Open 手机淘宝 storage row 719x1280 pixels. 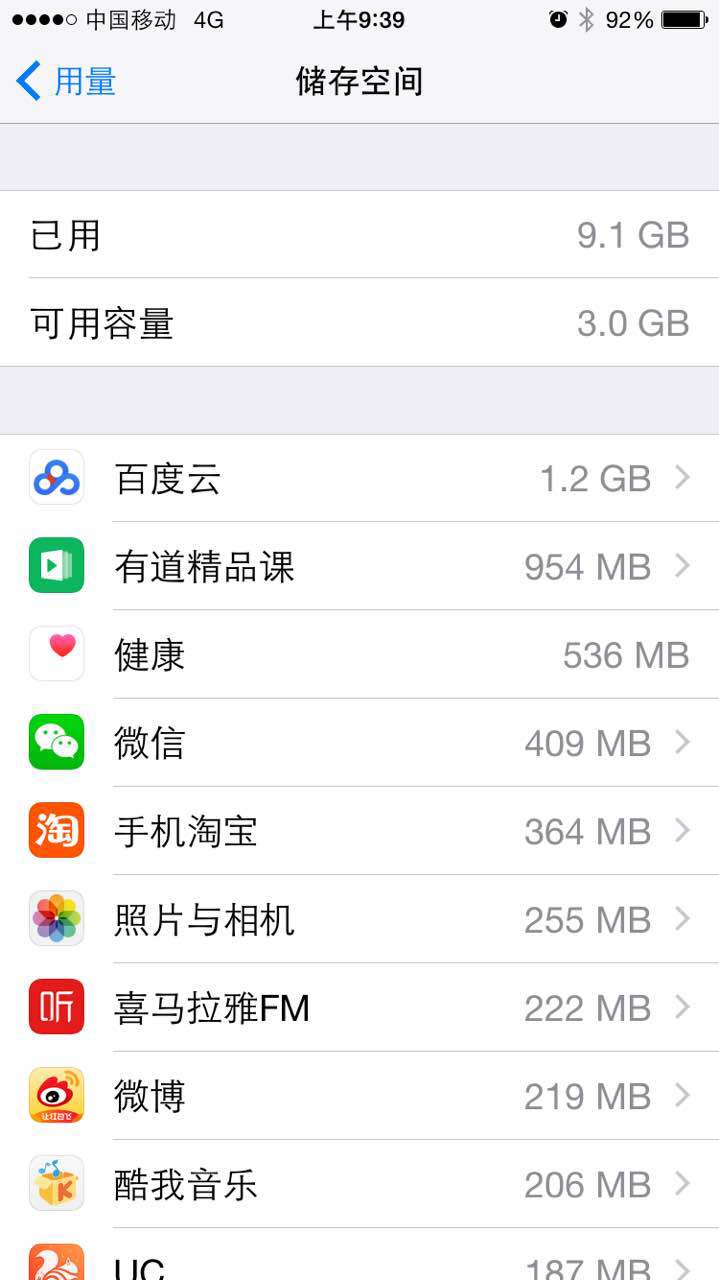pos(360,831)
